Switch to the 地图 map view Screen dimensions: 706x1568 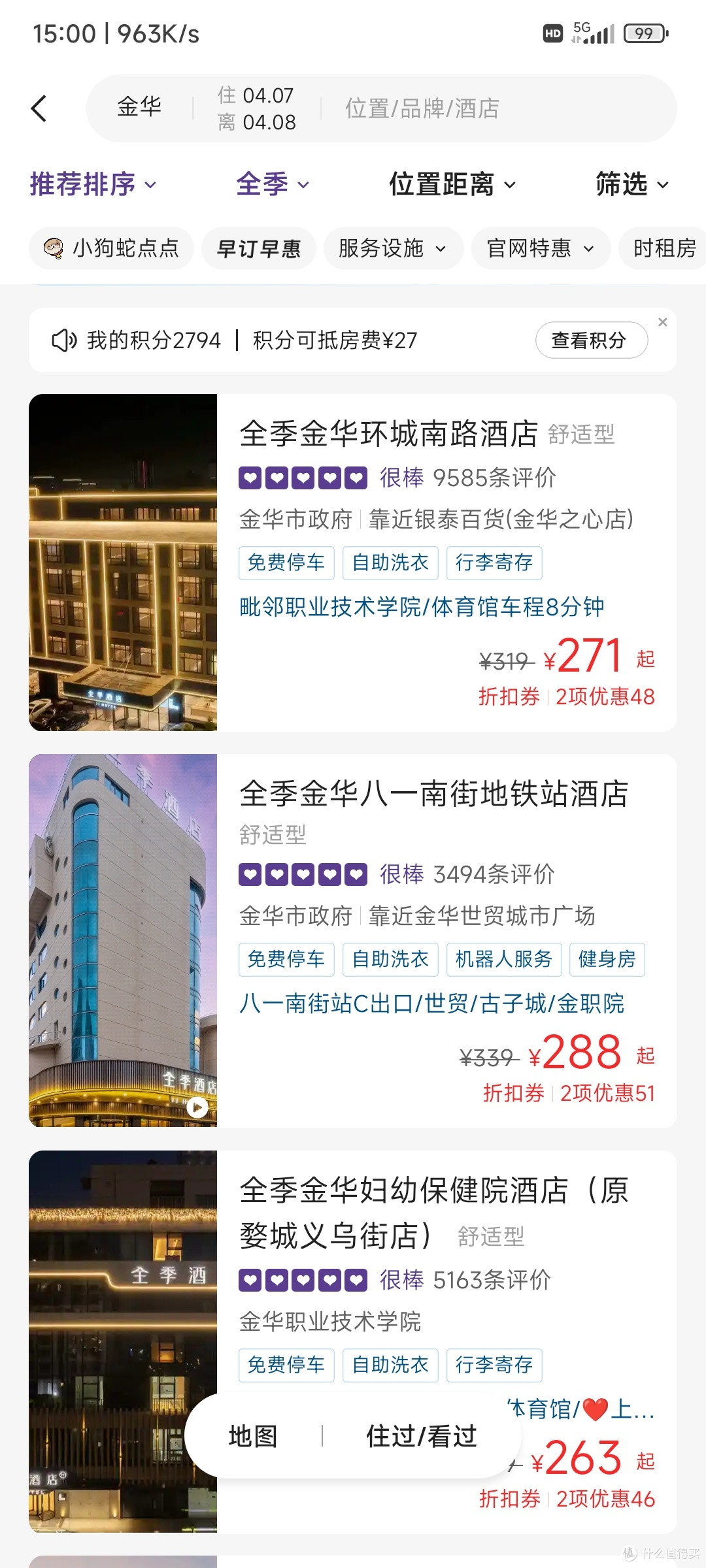coord(254,1436)
